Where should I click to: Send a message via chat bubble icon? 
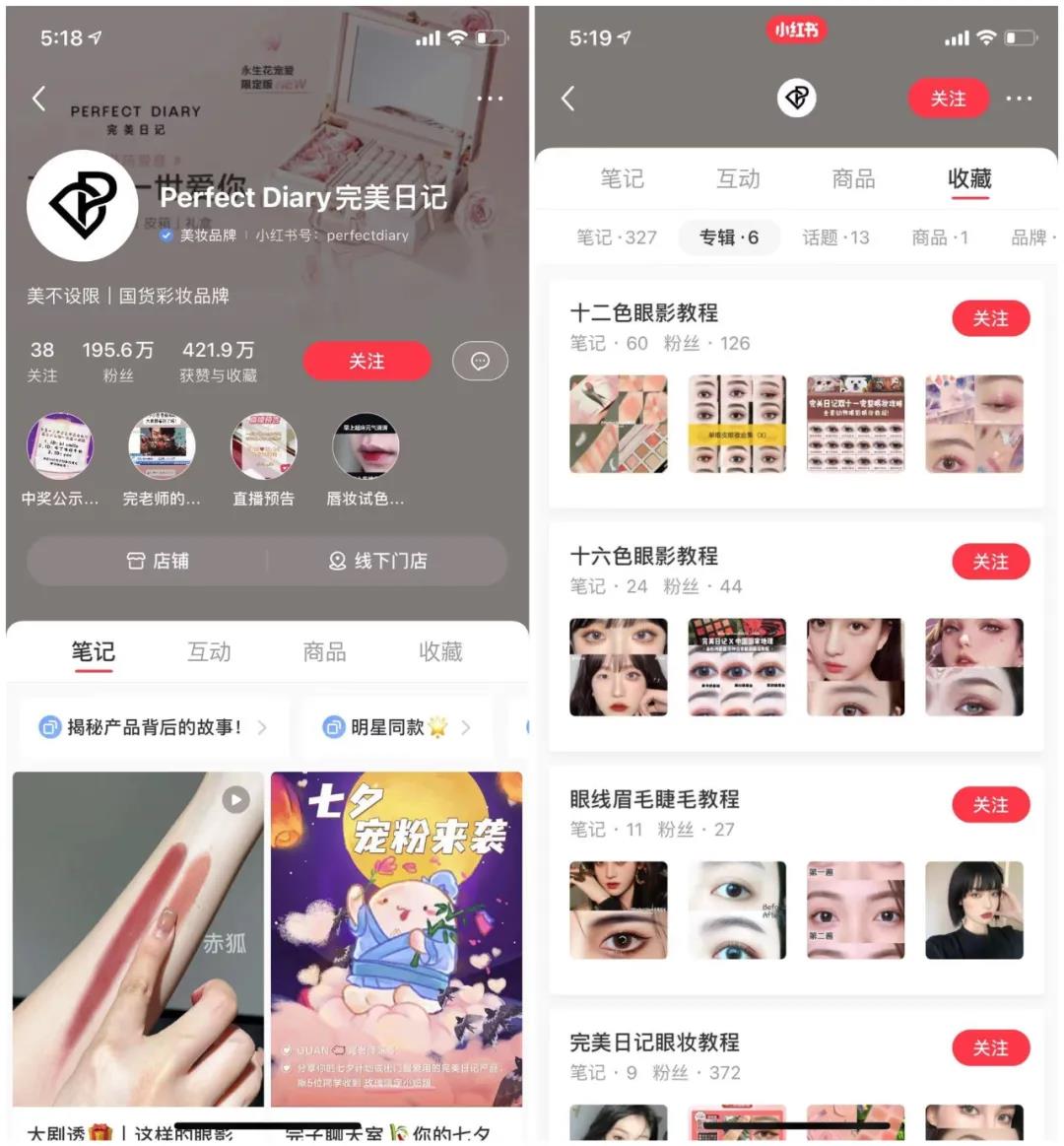pos(480,362)
